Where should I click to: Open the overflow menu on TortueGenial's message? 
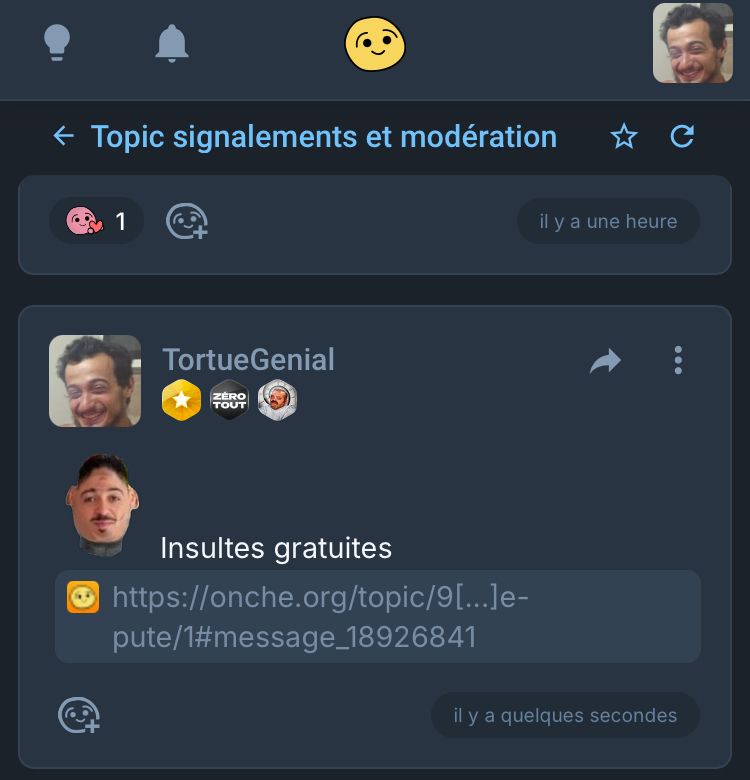(x=678, y=360)
